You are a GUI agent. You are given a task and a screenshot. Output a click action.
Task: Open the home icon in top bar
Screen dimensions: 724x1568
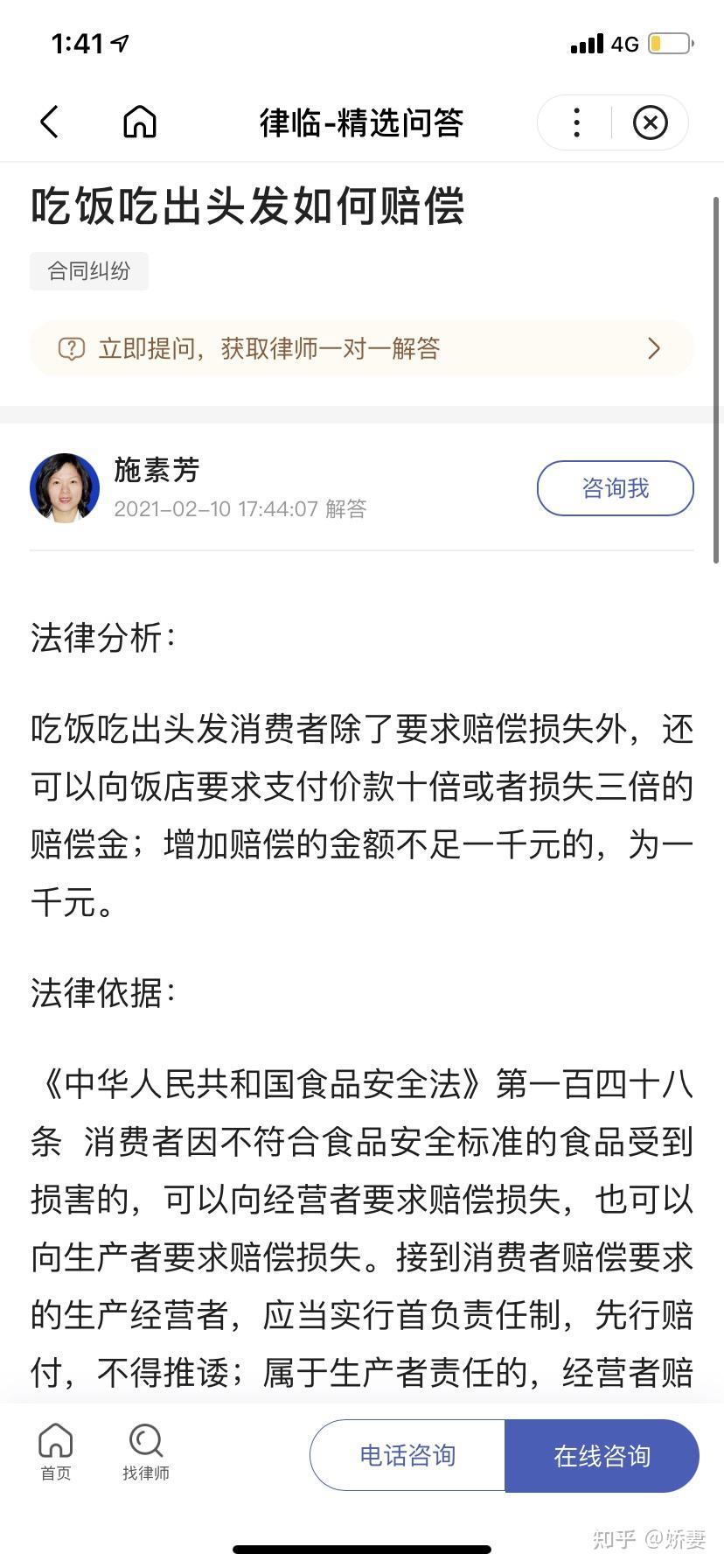[x=139, y=122]
